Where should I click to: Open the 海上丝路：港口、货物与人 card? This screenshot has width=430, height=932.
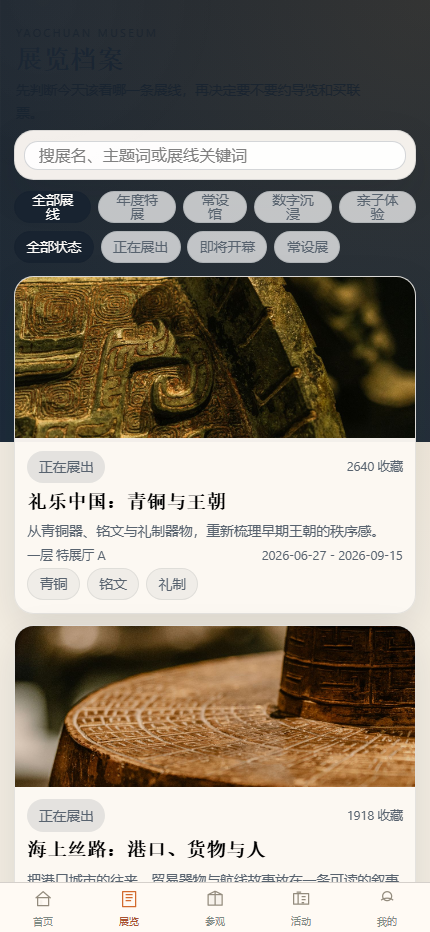[x=215, y=755]
